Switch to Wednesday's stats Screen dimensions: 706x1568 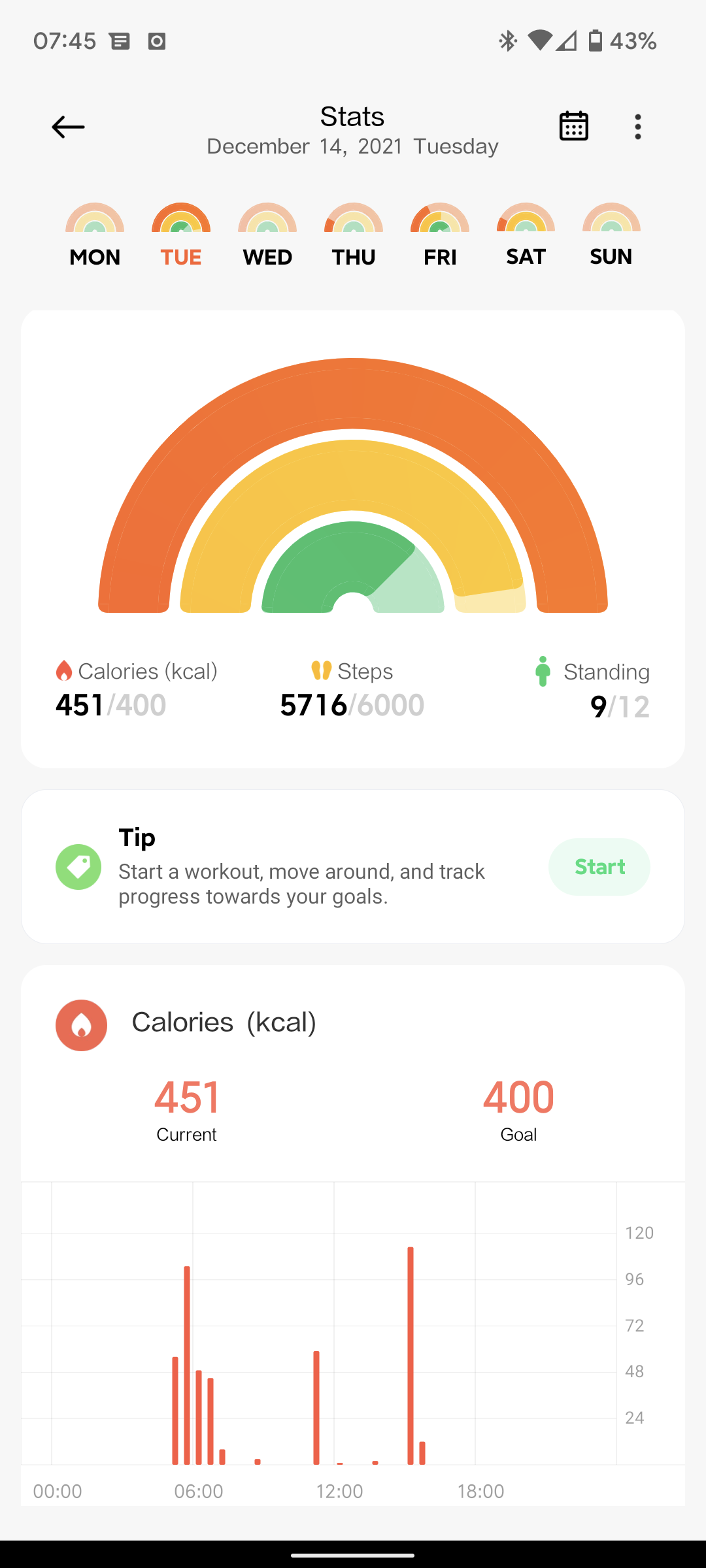pyautogui.click(x=267, y=235)
